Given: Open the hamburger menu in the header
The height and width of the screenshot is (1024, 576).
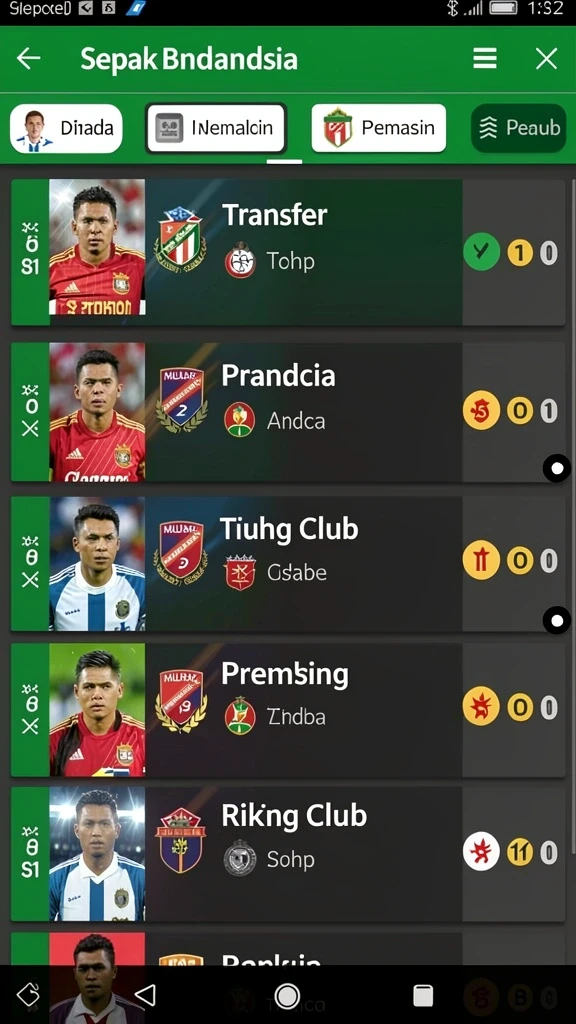Looking at the screenshot, I should pyautogui.click(x=485, y=59).
